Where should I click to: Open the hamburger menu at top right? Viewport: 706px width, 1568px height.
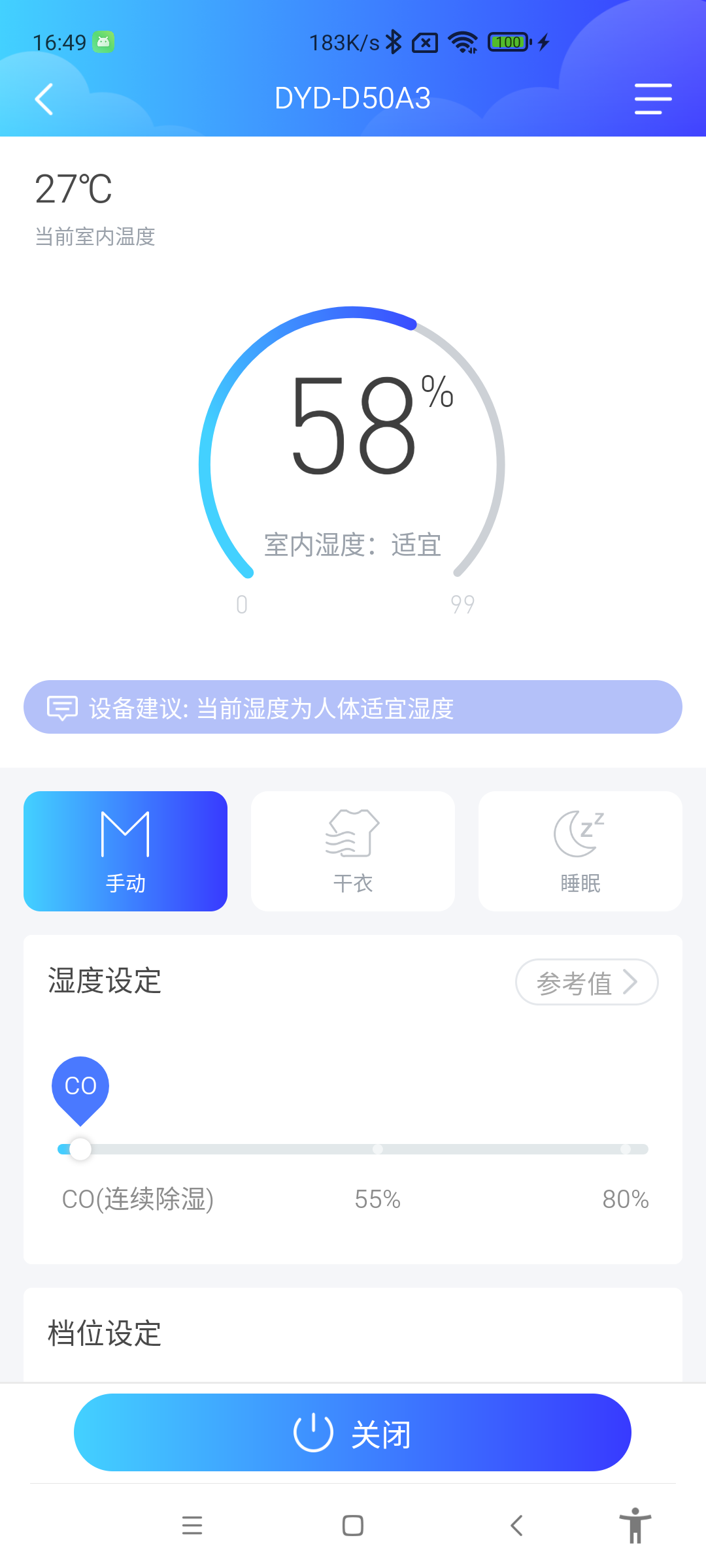(652, 99)
